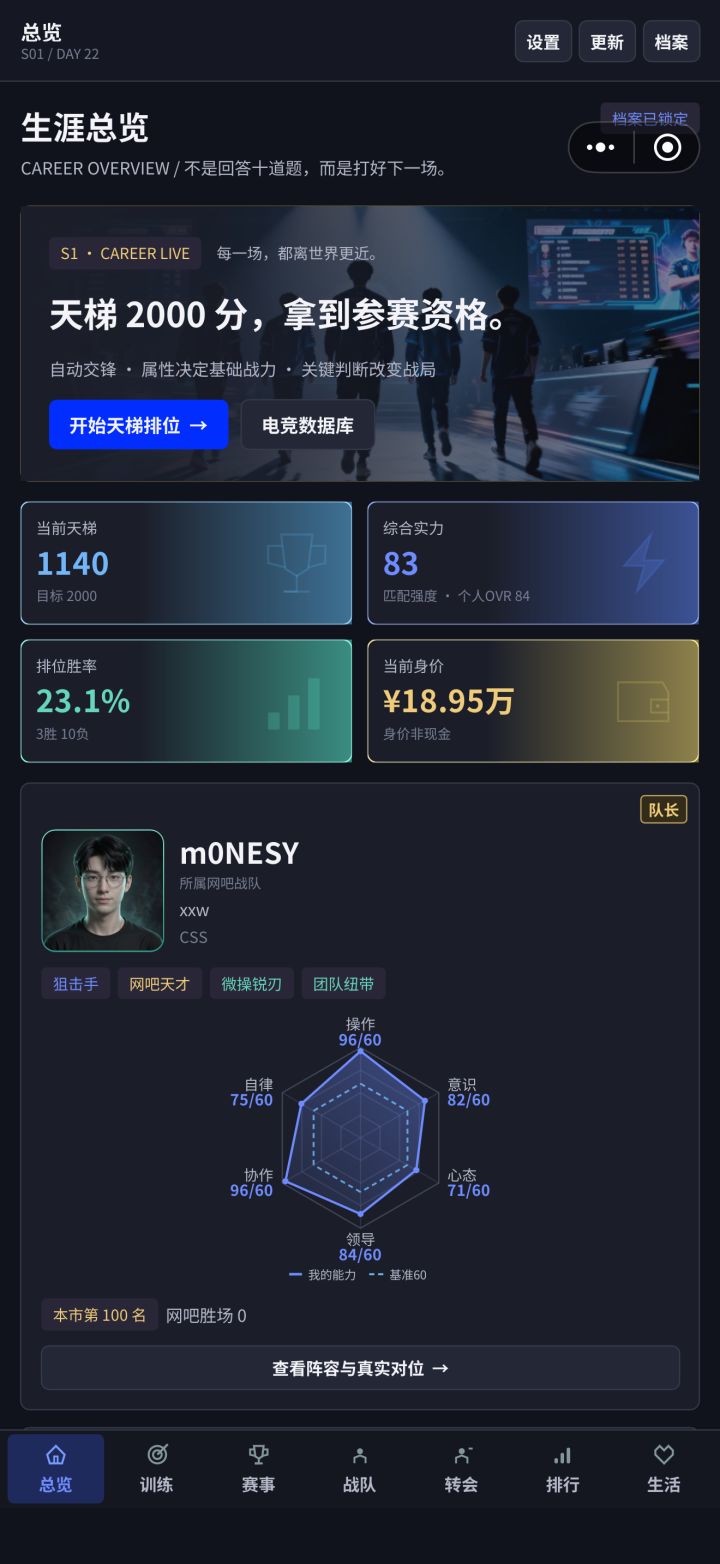Switch to the 赛事 tab
This screenshot has height=1564, width=720.
258,1469
